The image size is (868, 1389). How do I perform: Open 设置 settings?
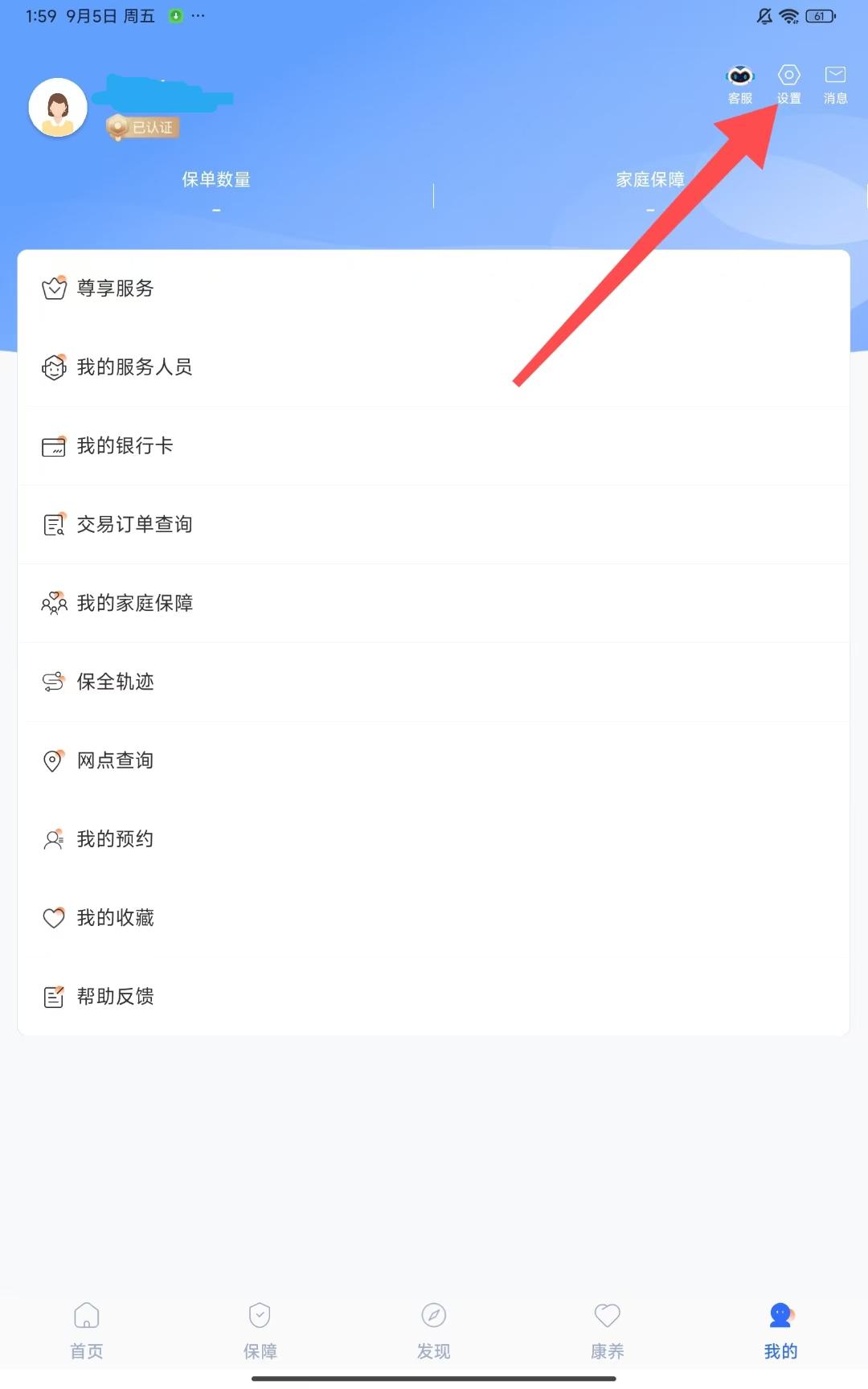[788, 84]
